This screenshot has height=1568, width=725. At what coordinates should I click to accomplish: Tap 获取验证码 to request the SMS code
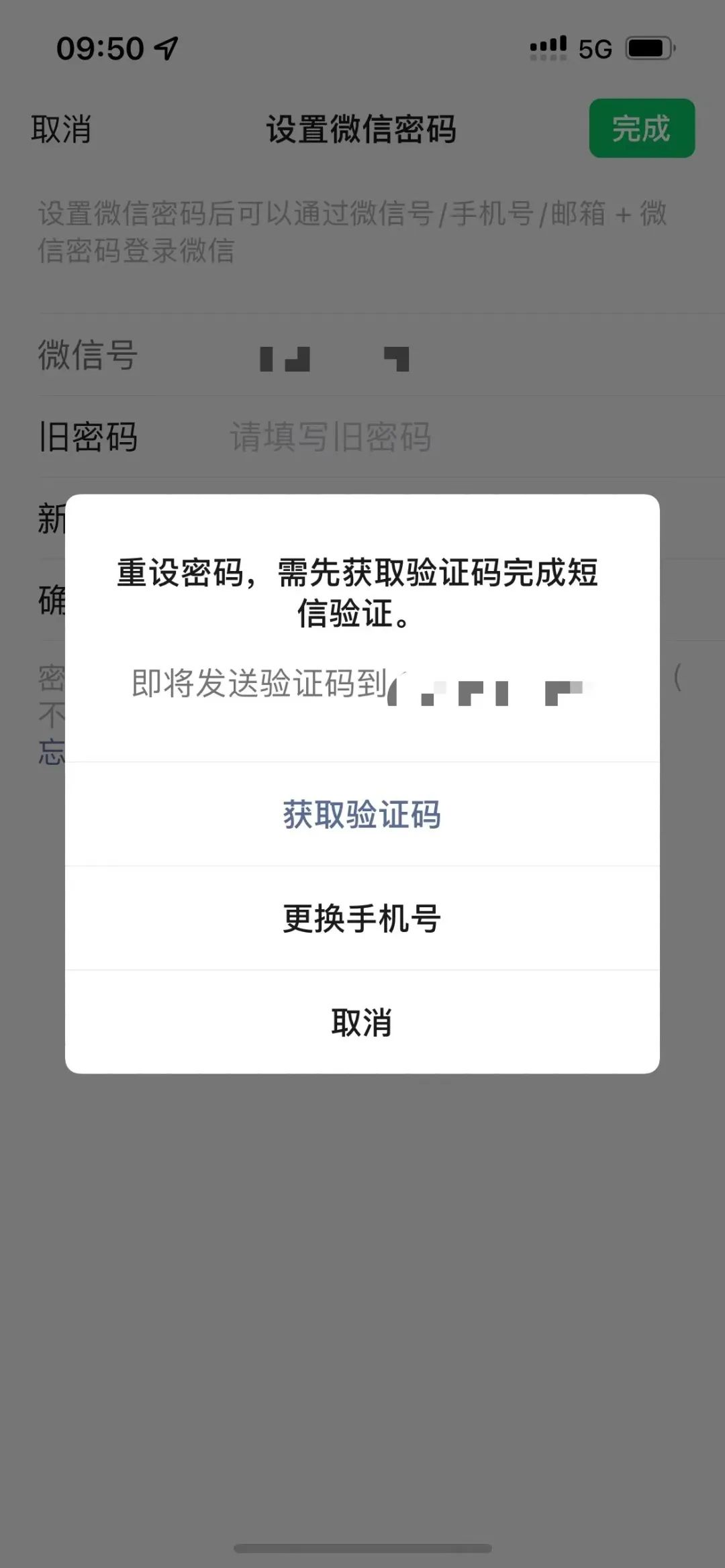362,813
